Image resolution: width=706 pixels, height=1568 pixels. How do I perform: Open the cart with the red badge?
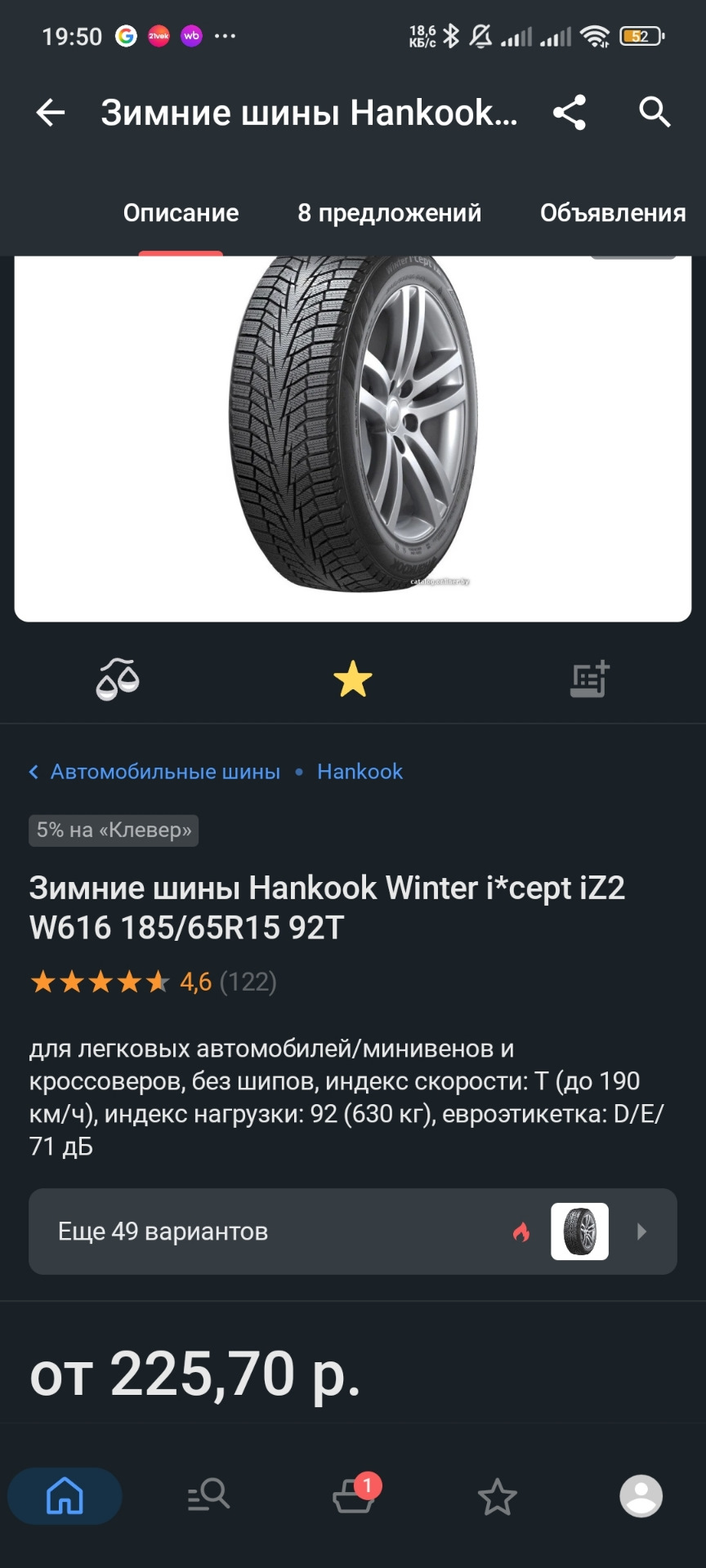pyautogui.click(x=353, y=1496)
